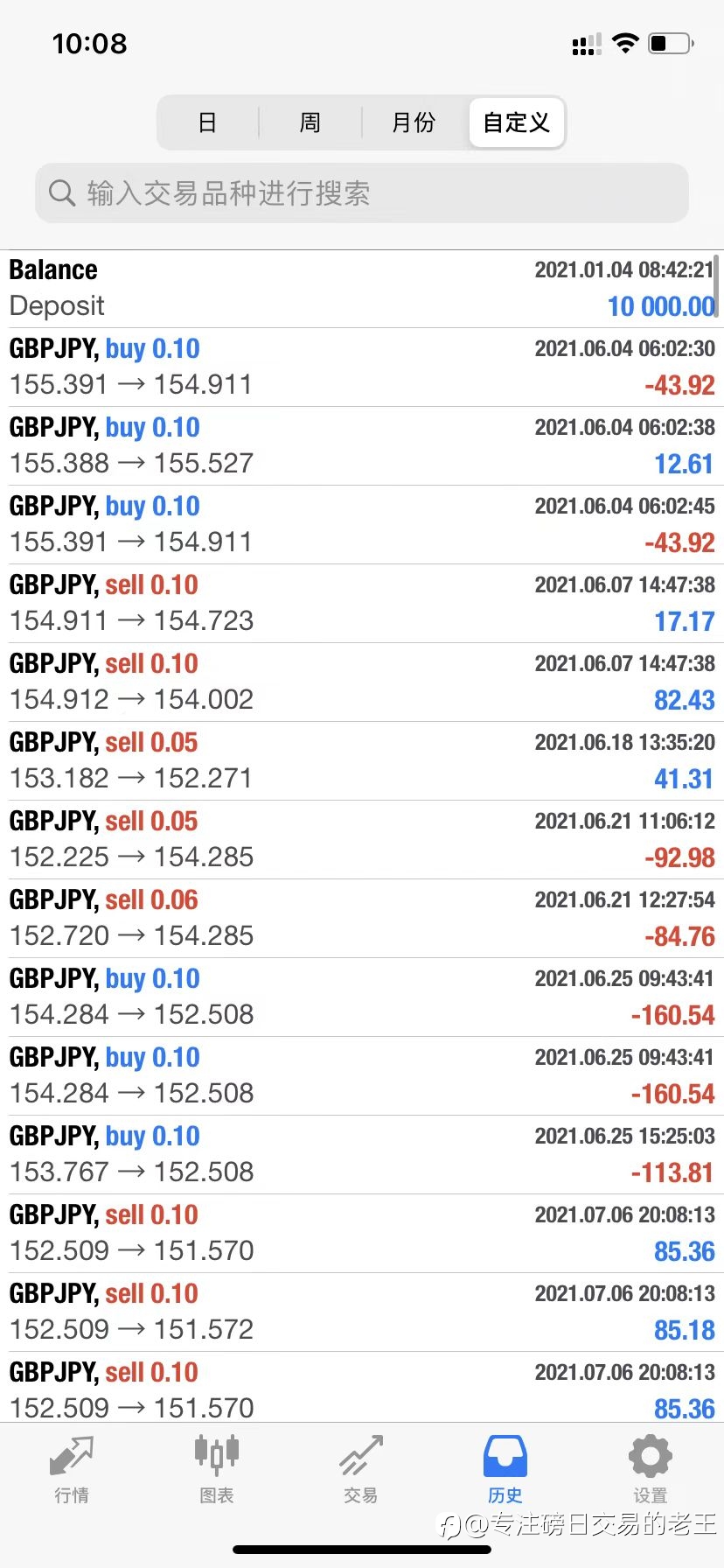The height and width of the screenshot is (1568, 724).
Task: Open the Balance Deposit 10 000.00 entry
Action: pyautogui.click(x=362, y=289)
